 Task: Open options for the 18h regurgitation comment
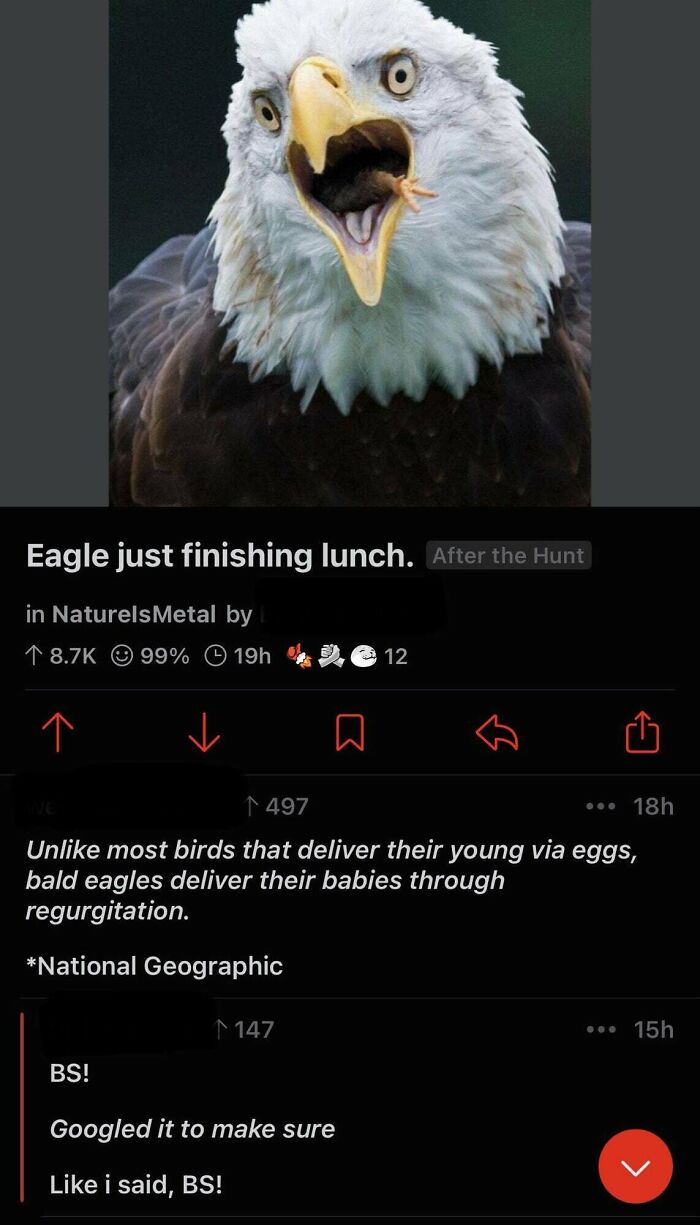(598, 806)
